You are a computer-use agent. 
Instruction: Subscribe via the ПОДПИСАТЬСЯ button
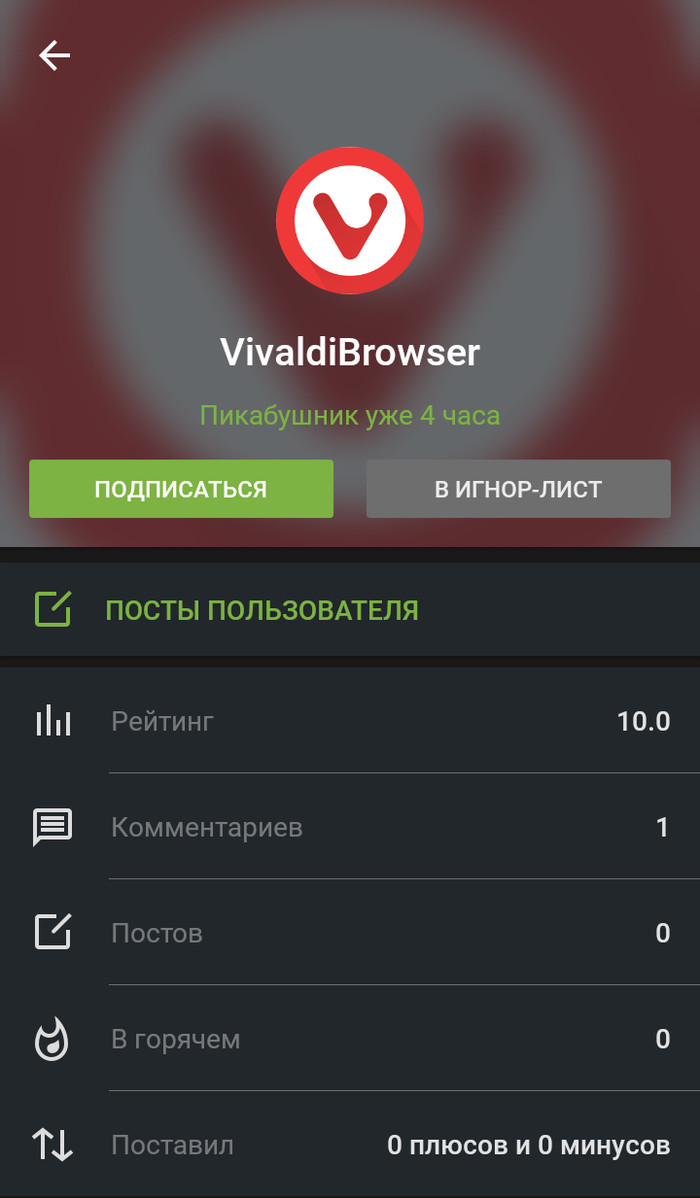(181, 489)
